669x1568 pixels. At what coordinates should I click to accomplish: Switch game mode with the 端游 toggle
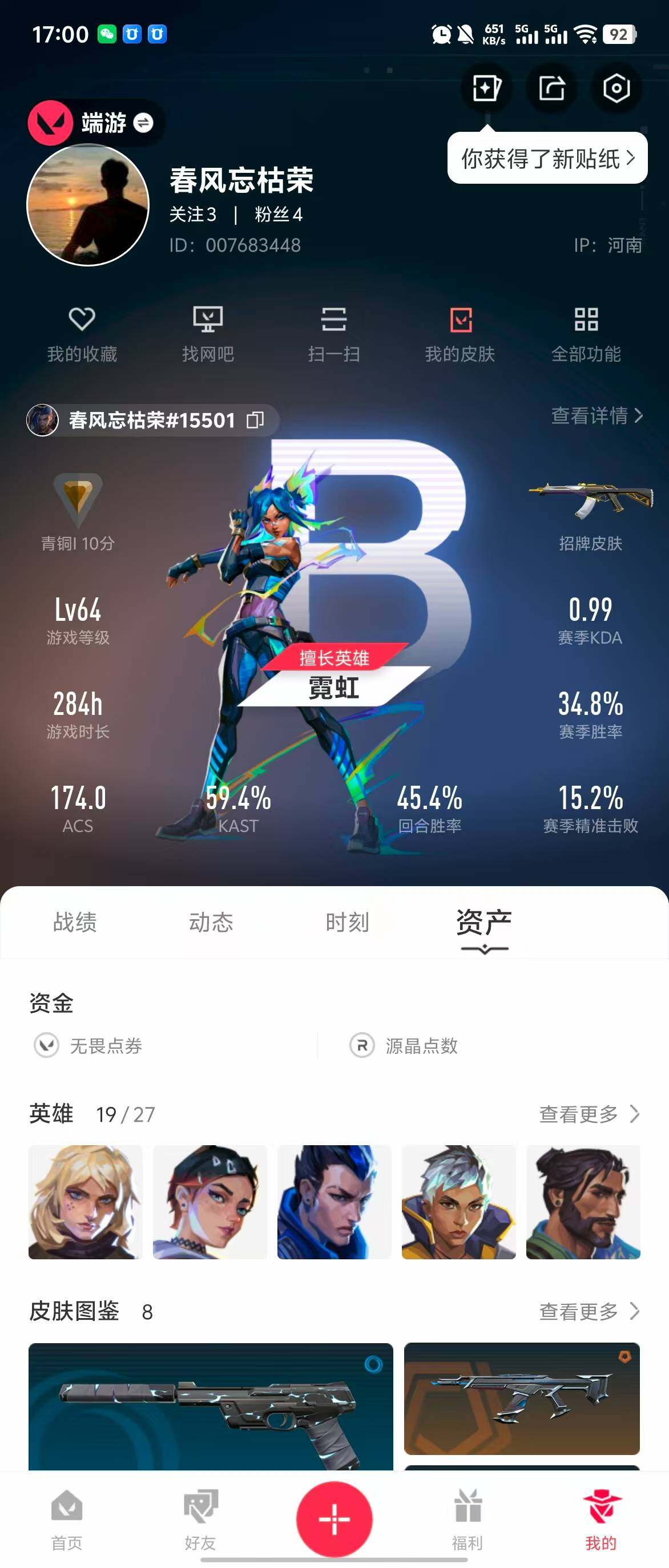(143, 123)
